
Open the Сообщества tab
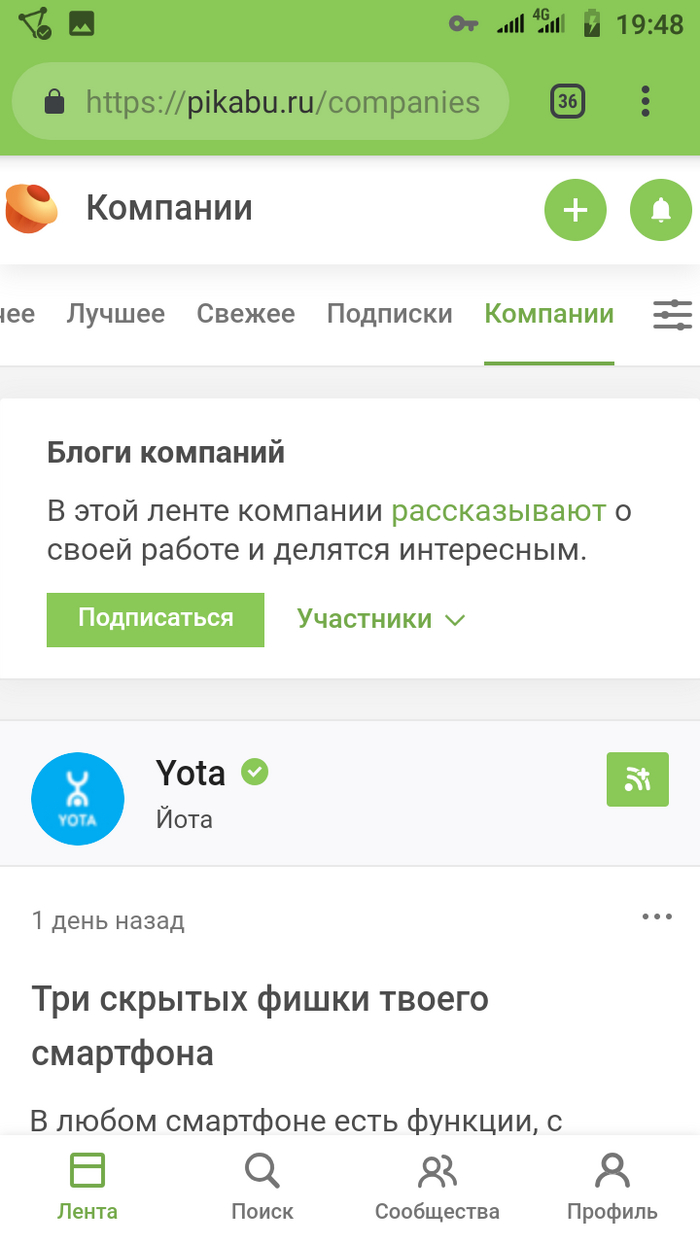pyautogui.click(x=437, y=1187)
